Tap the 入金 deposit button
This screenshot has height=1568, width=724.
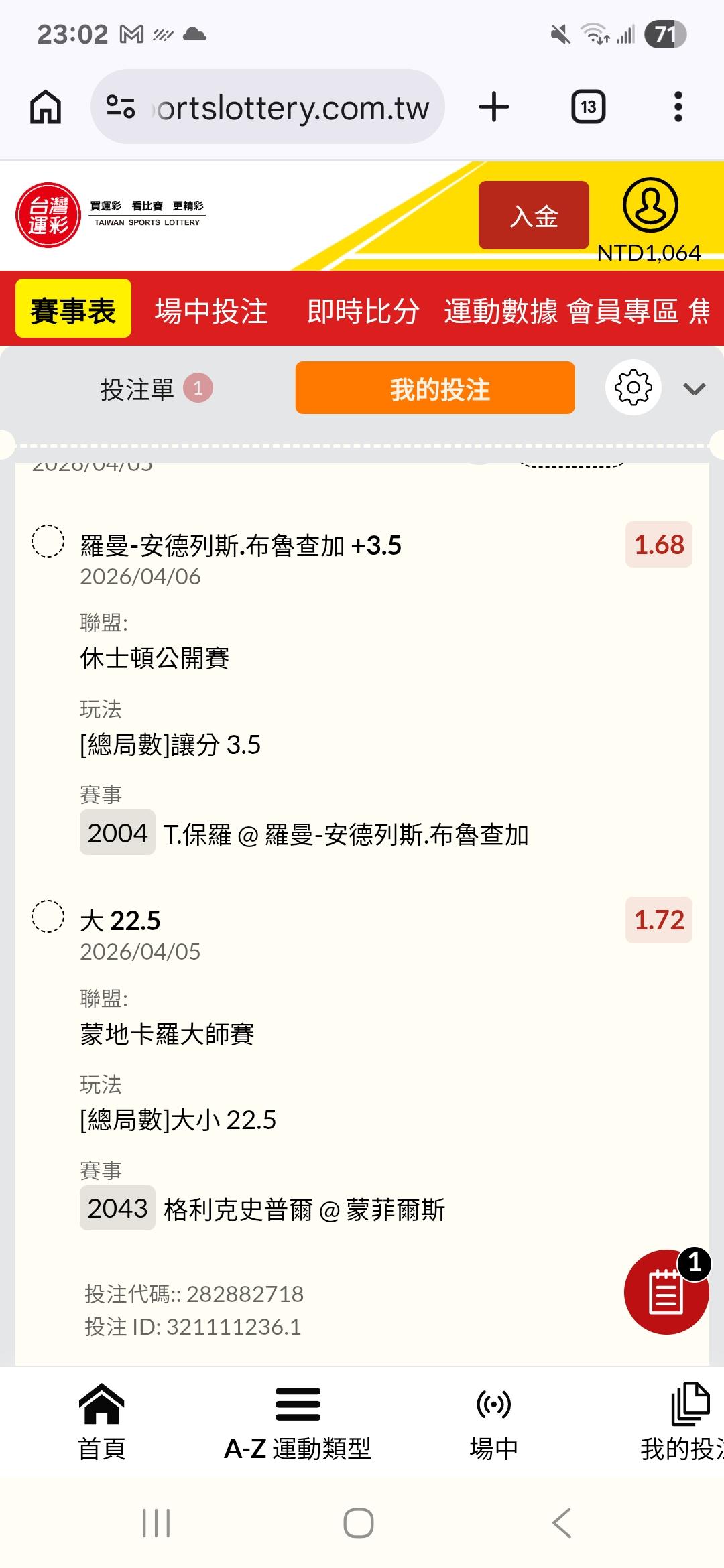tap(534, 215)
